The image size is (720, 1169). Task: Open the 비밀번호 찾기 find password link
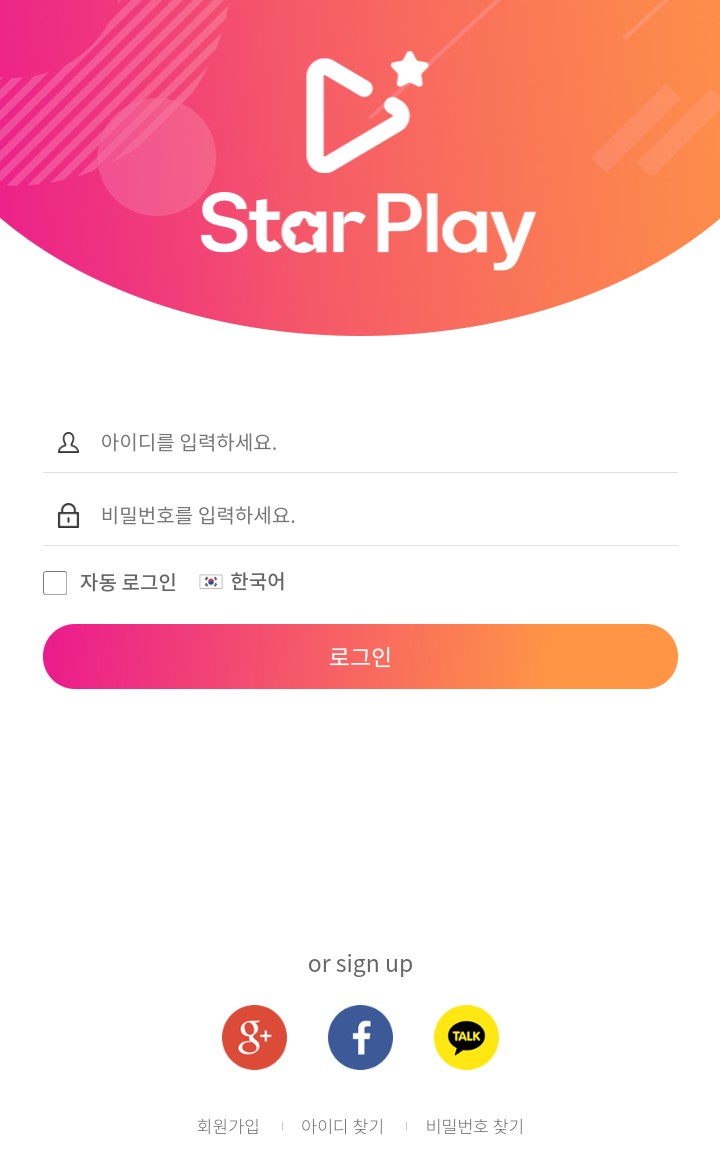[474, 1126]
